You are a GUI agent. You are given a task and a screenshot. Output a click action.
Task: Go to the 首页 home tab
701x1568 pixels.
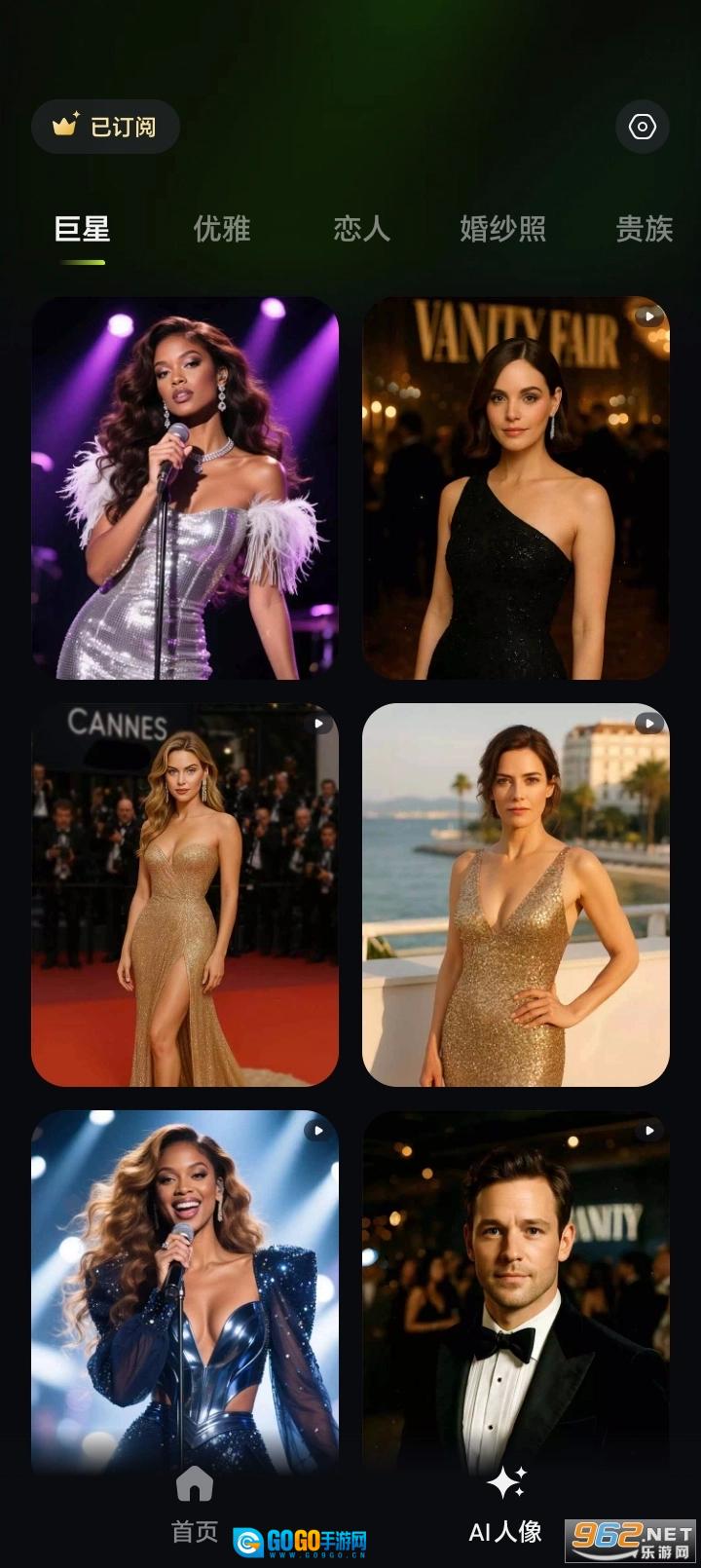(195, 1505)
